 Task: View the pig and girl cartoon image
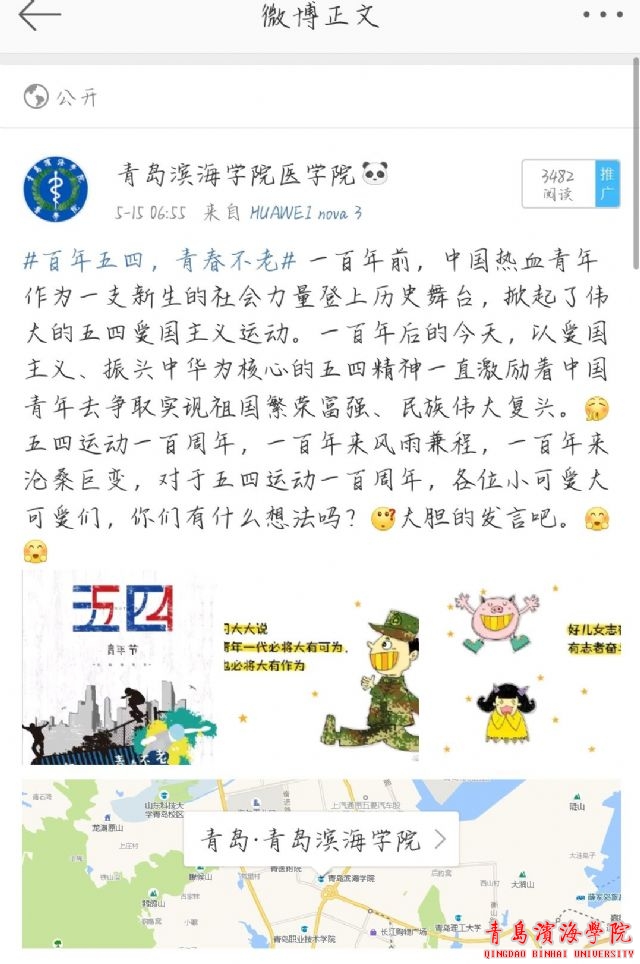tap(522, 667)
